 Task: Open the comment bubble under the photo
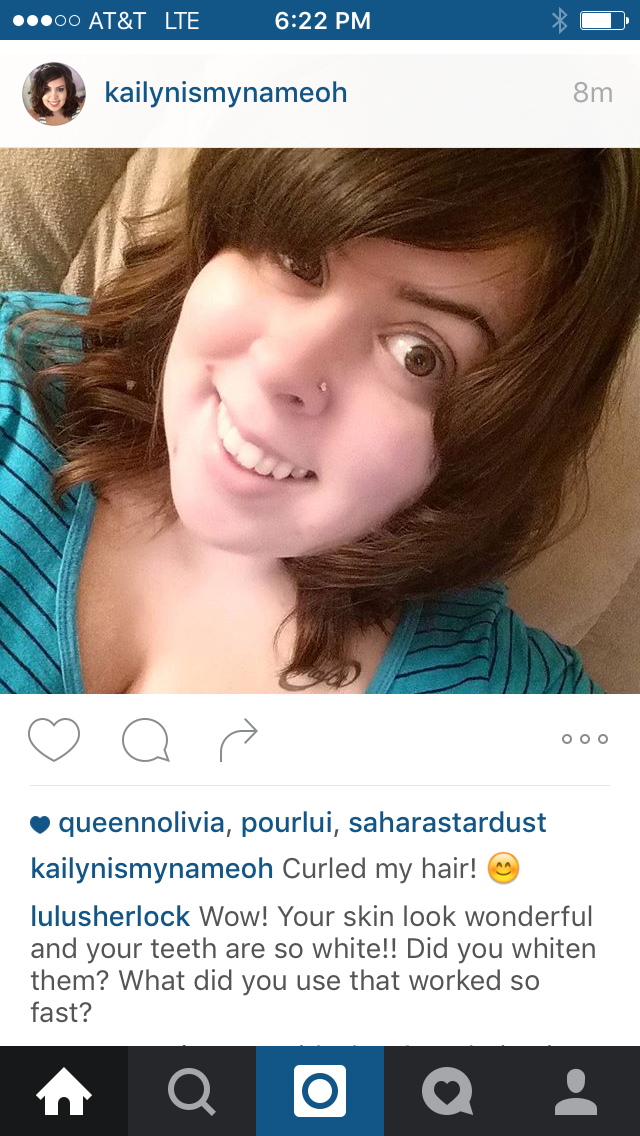(x=146, y=740)
